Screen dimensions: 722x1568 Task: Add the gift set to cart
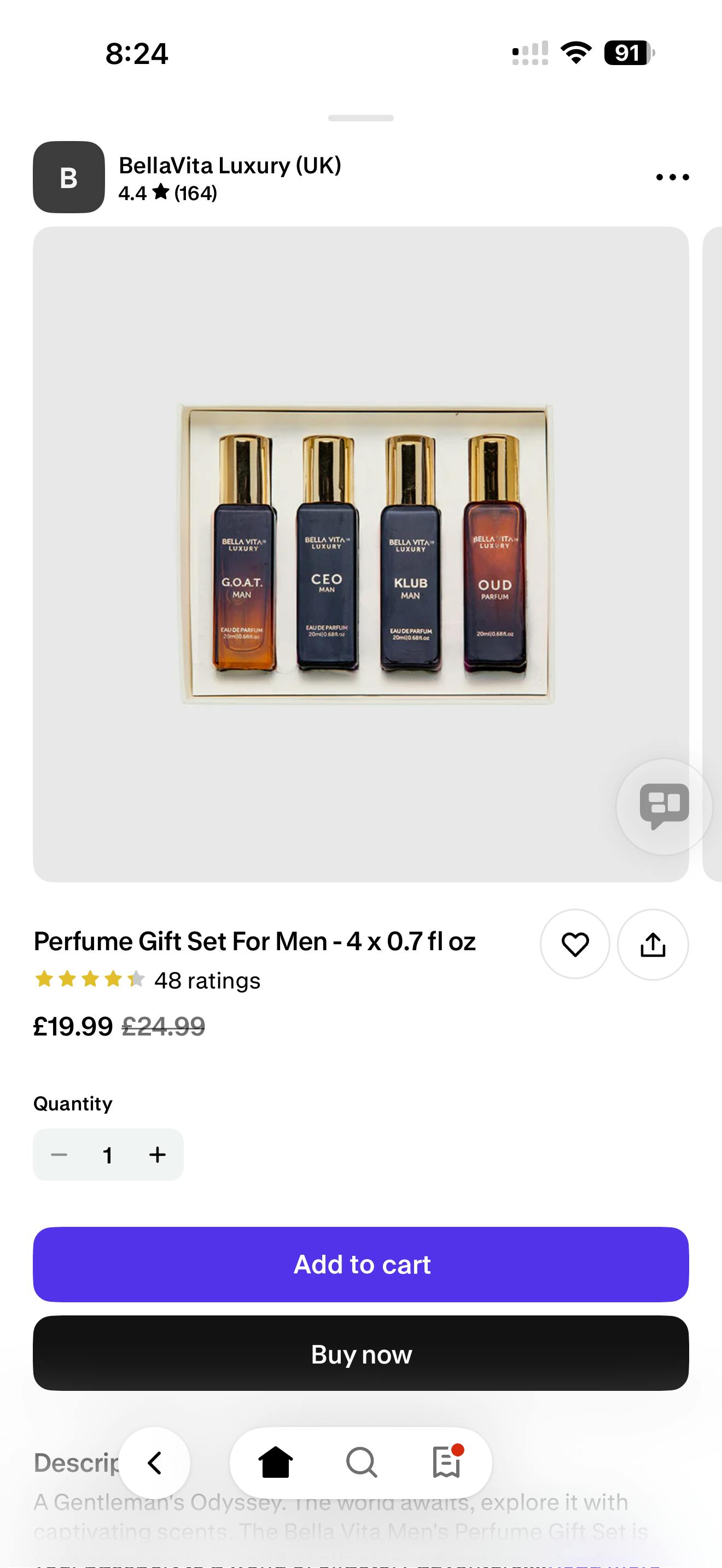[360, 1264]
